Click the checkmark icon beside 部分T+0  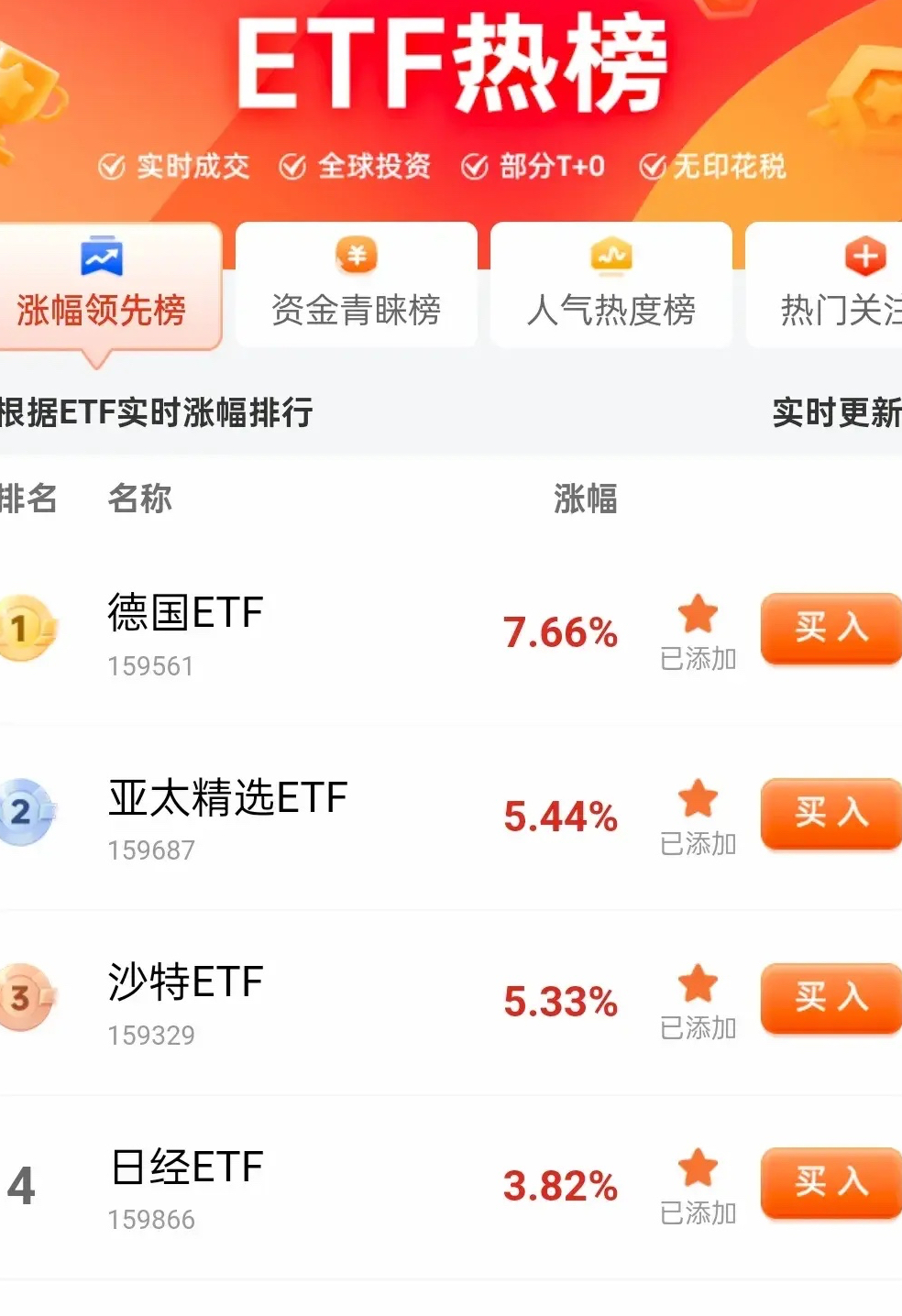[x=475, y=166]
